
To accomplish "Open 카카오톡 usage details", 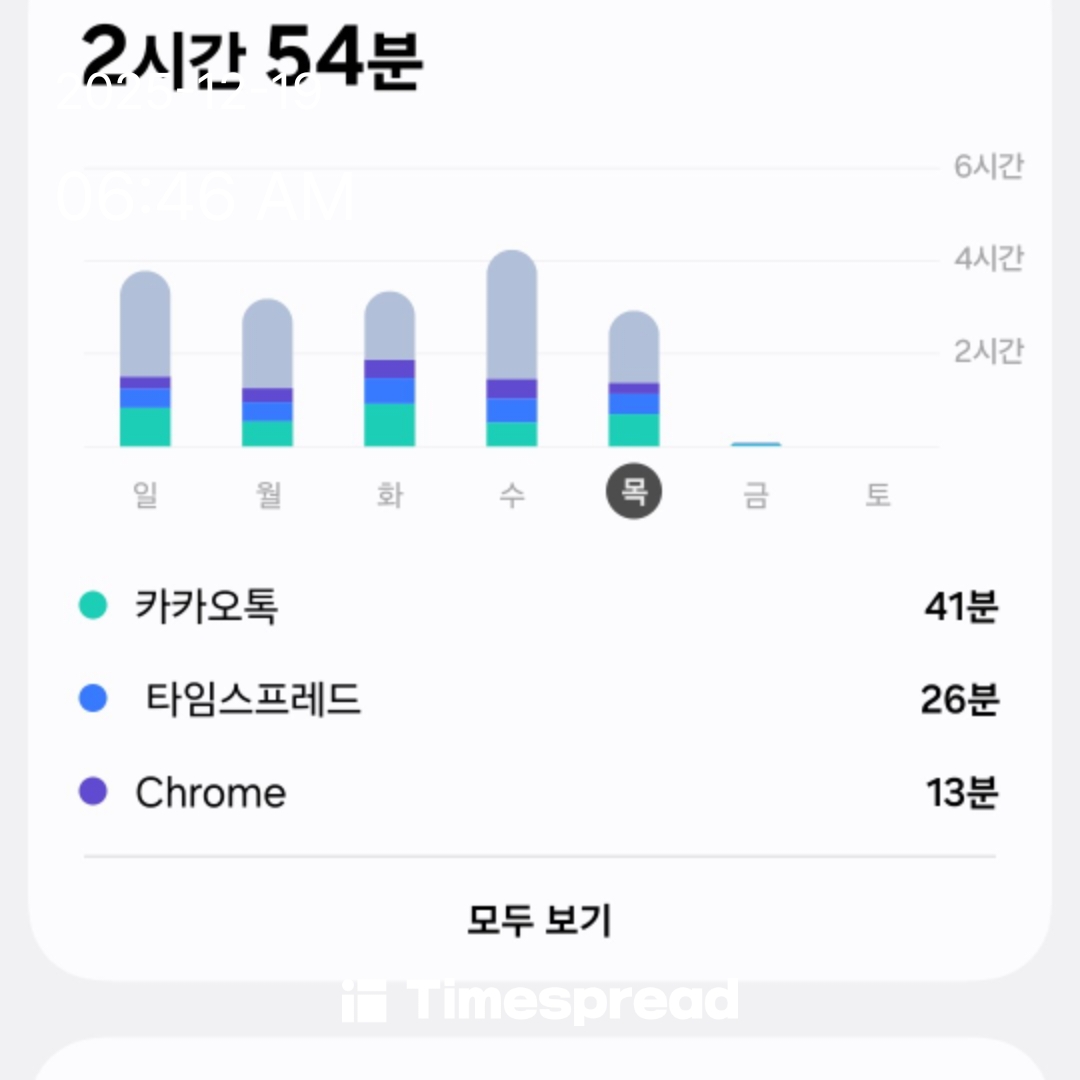I will pyautogui.click(x=540, y=606).
